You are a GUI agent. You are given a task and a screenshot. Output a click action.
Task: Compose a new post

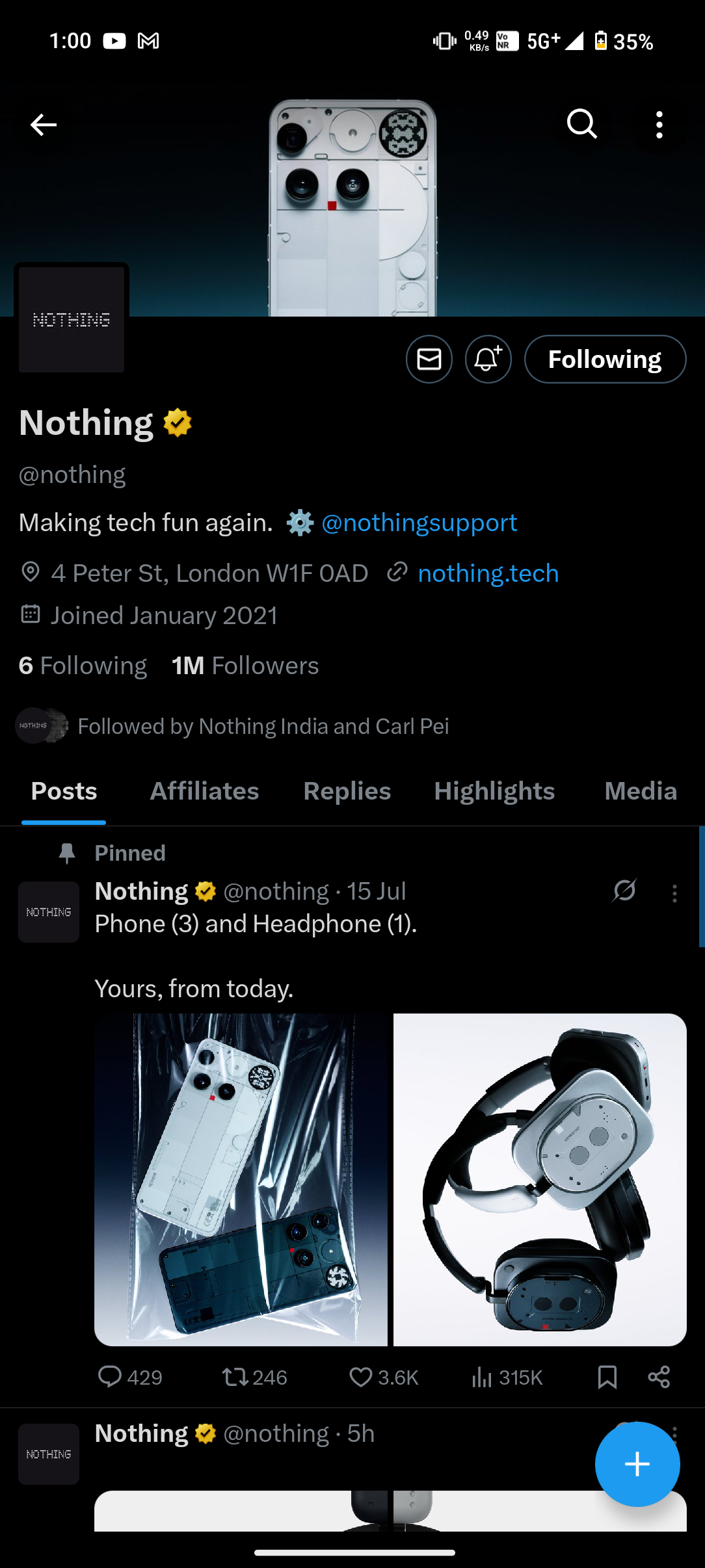tap(637, 1464)
